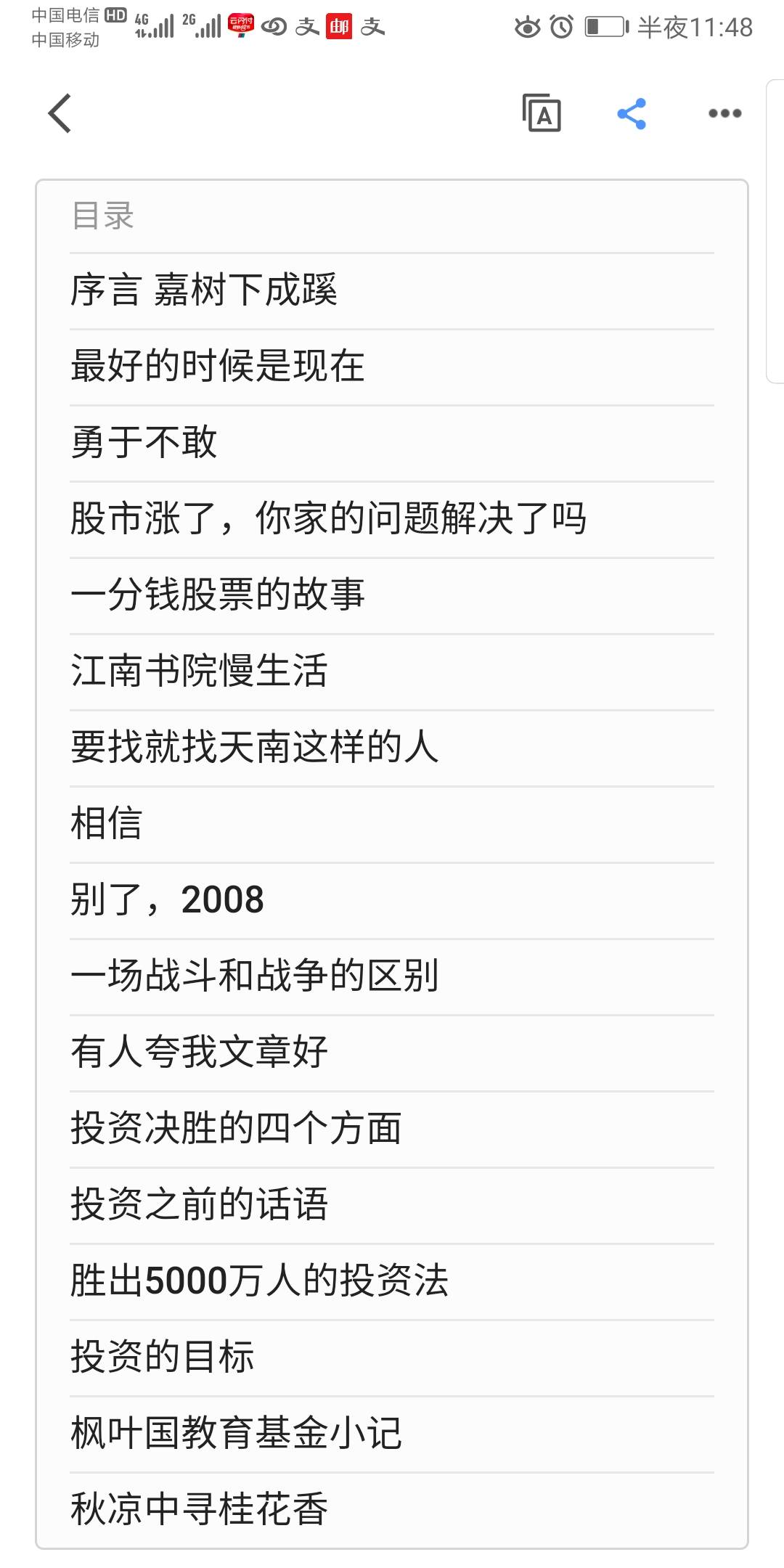Open chapter 序言 嘉树下成蹊
Viewport: 784px width, 1568px height.
pos(204,290)
